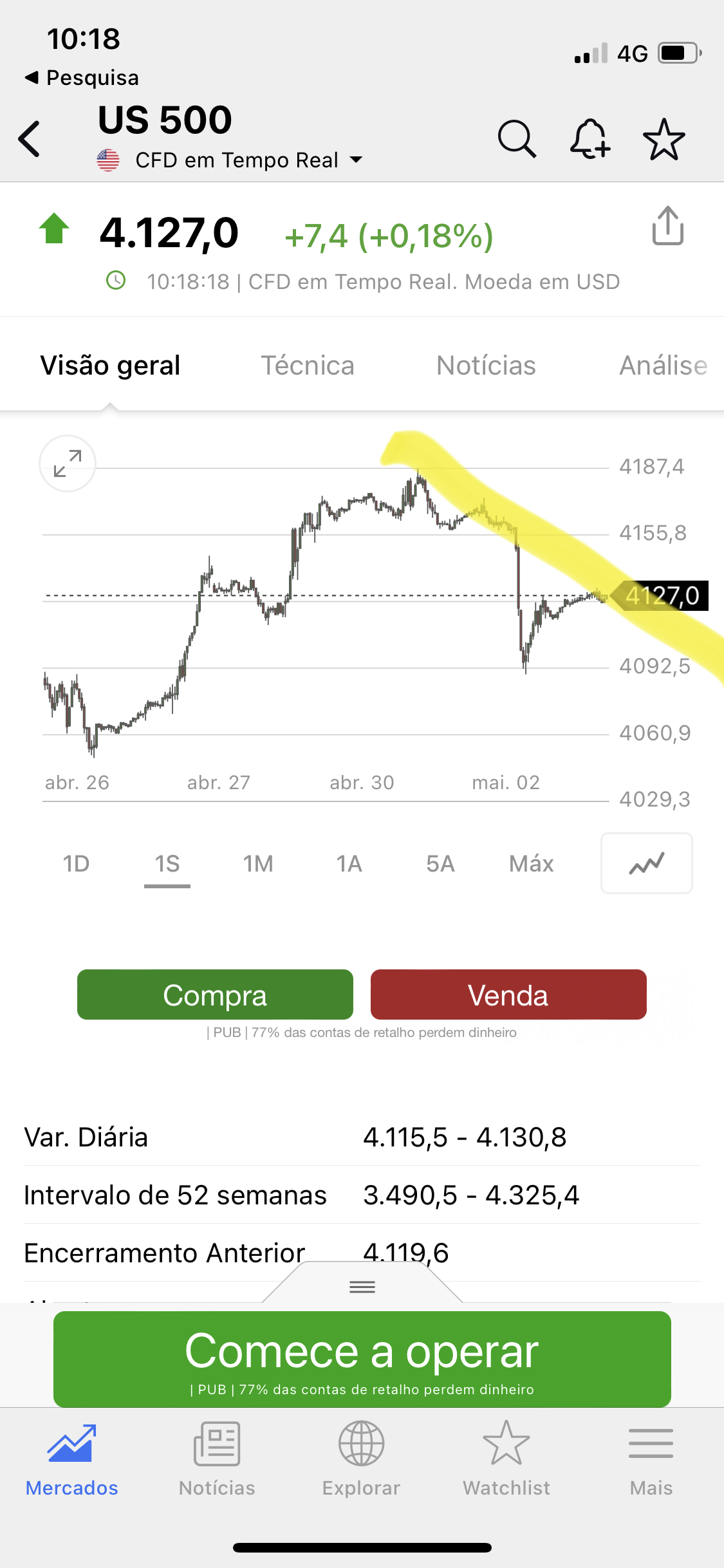Add US 500 to watchlist star
724x1568 pixels.
click(x=664, y=139)
